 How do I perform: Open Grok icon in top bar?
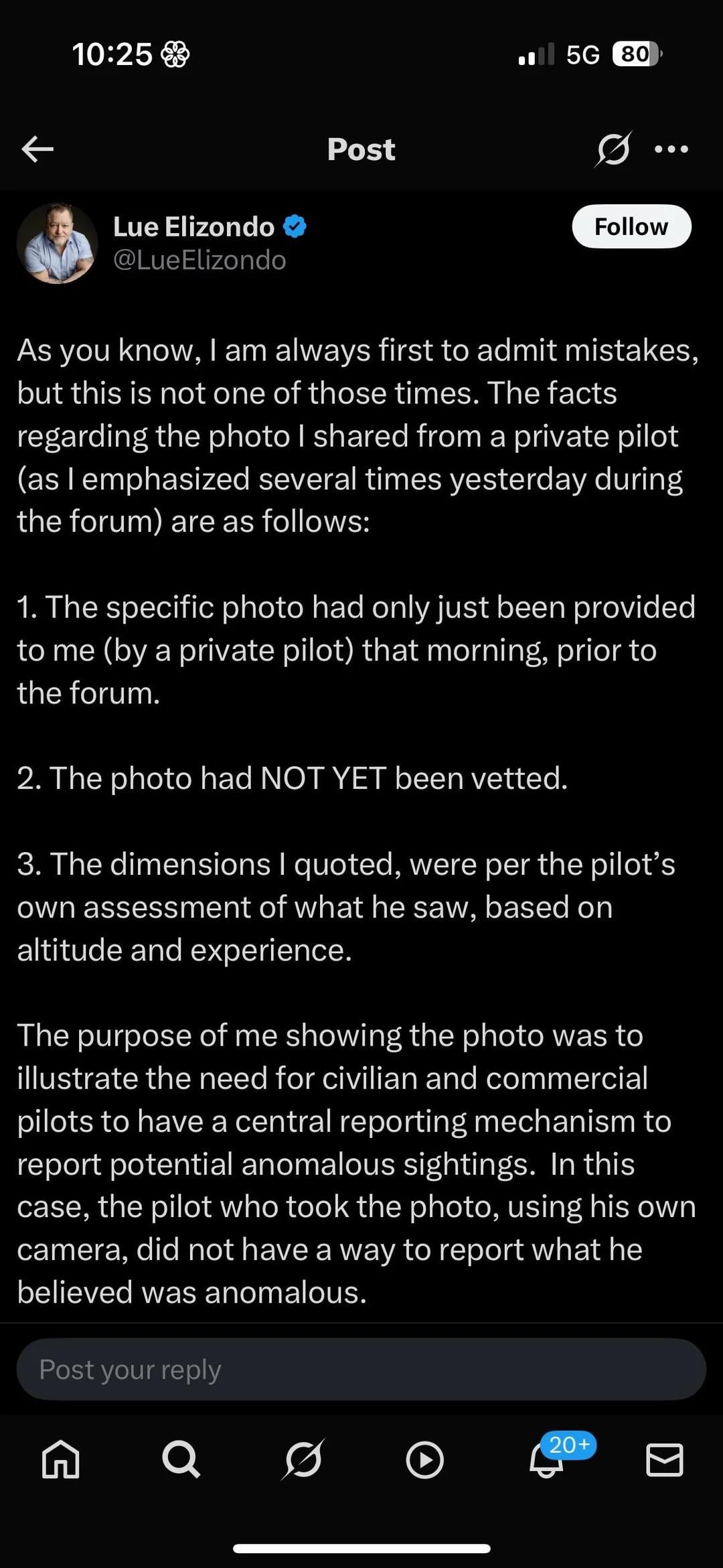[x=613, y=149]
